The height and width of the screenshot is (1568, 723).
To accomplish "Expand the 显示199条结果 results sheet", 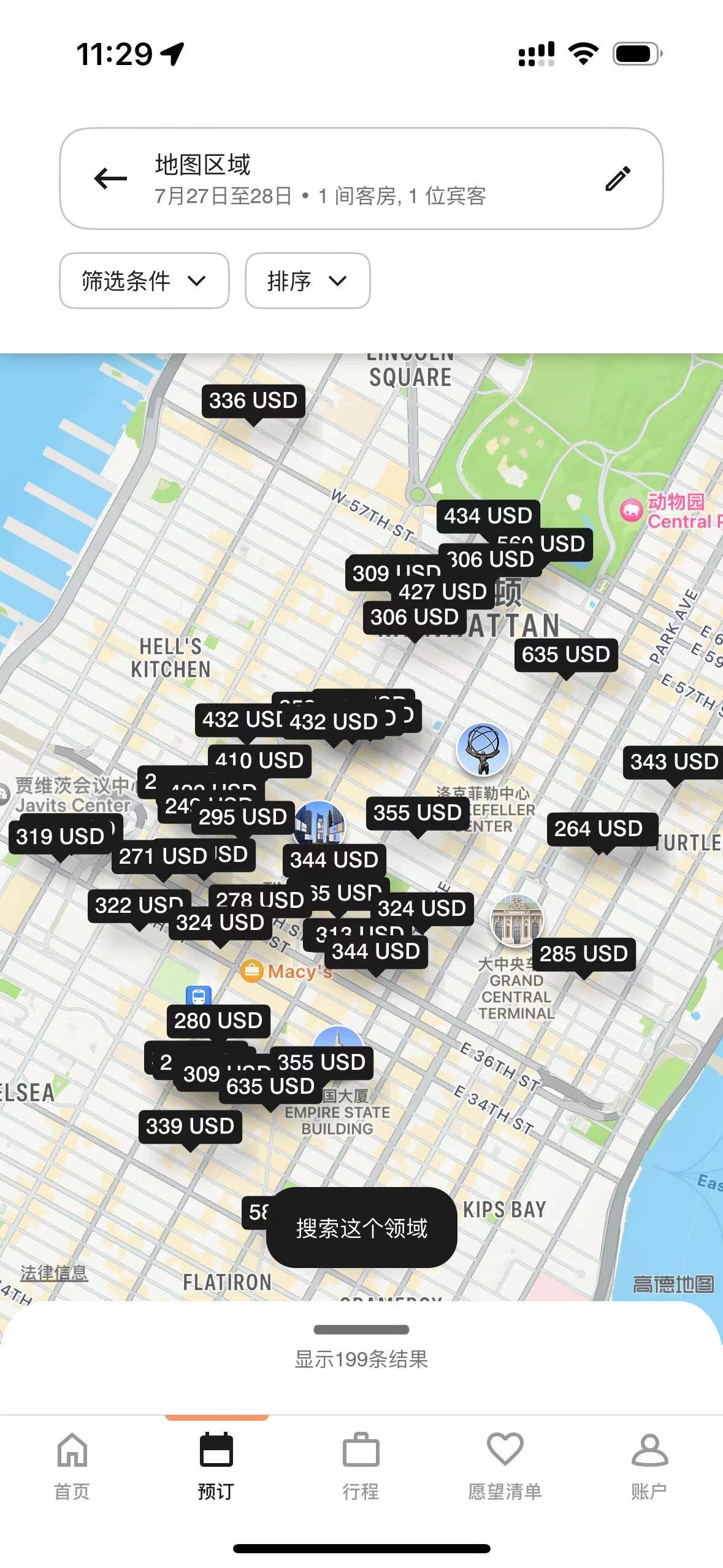I will pyautogui.click(x=361, y=1359).
